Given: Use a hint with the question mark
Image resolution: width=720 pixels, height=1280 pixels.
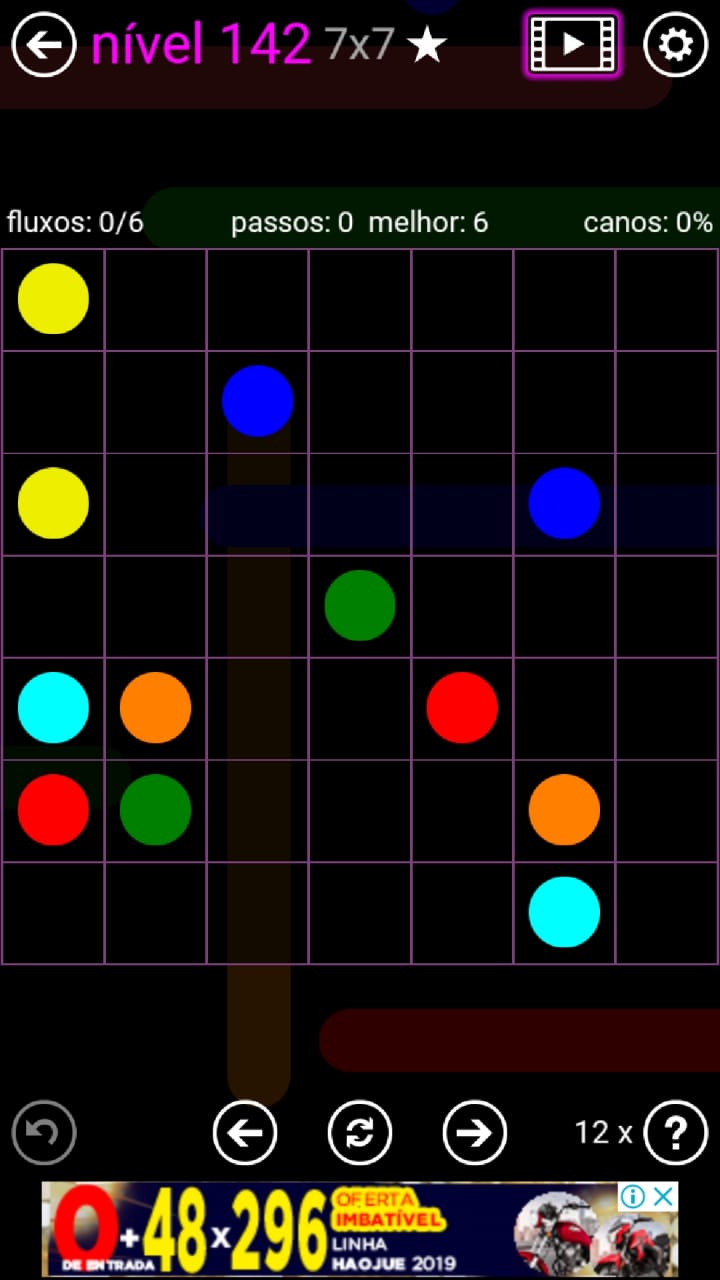Looking at the screenshot, I should [x=676, y=1132].
